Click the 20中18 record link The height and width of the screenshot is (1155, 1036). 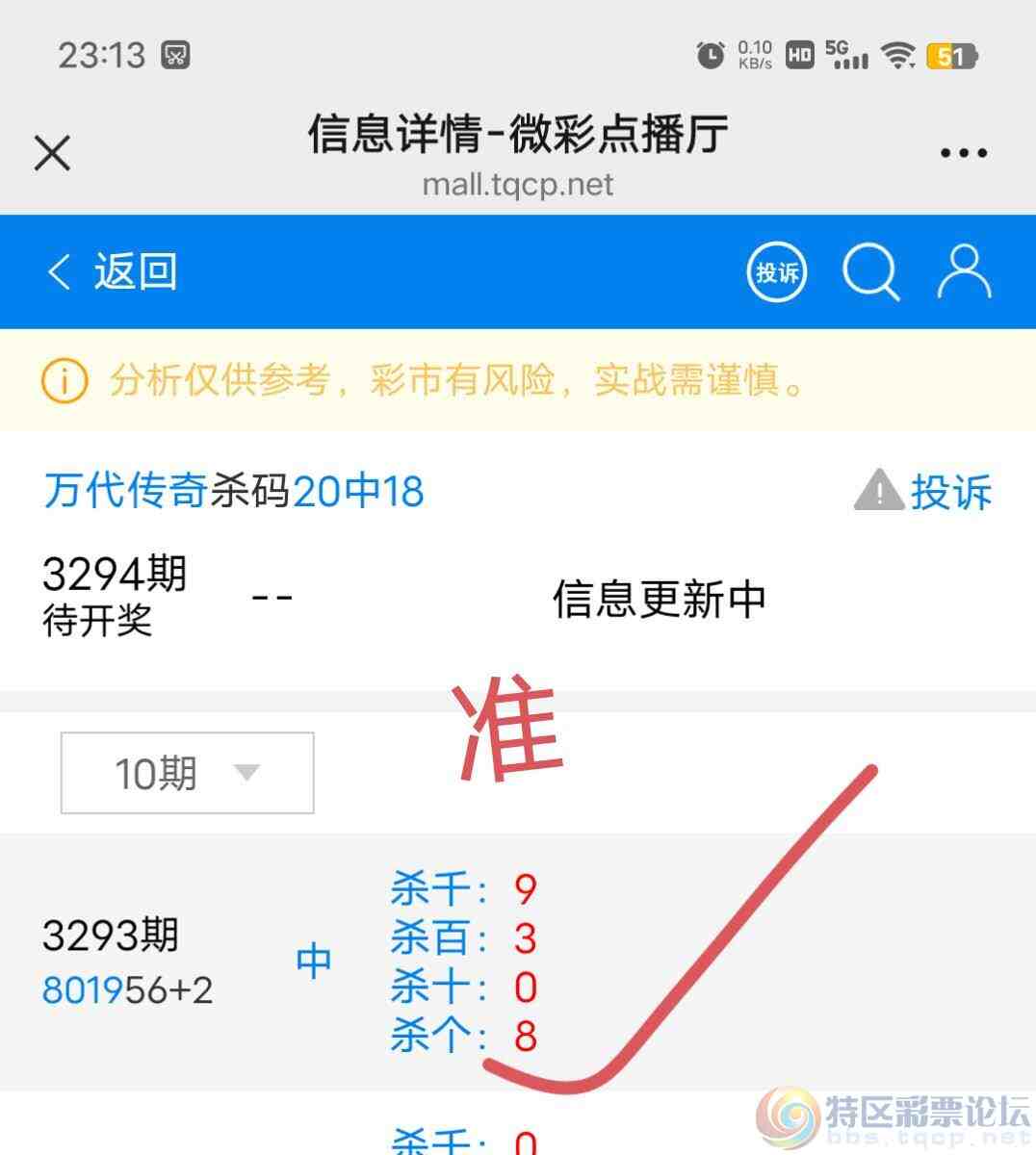click(356, 491)
